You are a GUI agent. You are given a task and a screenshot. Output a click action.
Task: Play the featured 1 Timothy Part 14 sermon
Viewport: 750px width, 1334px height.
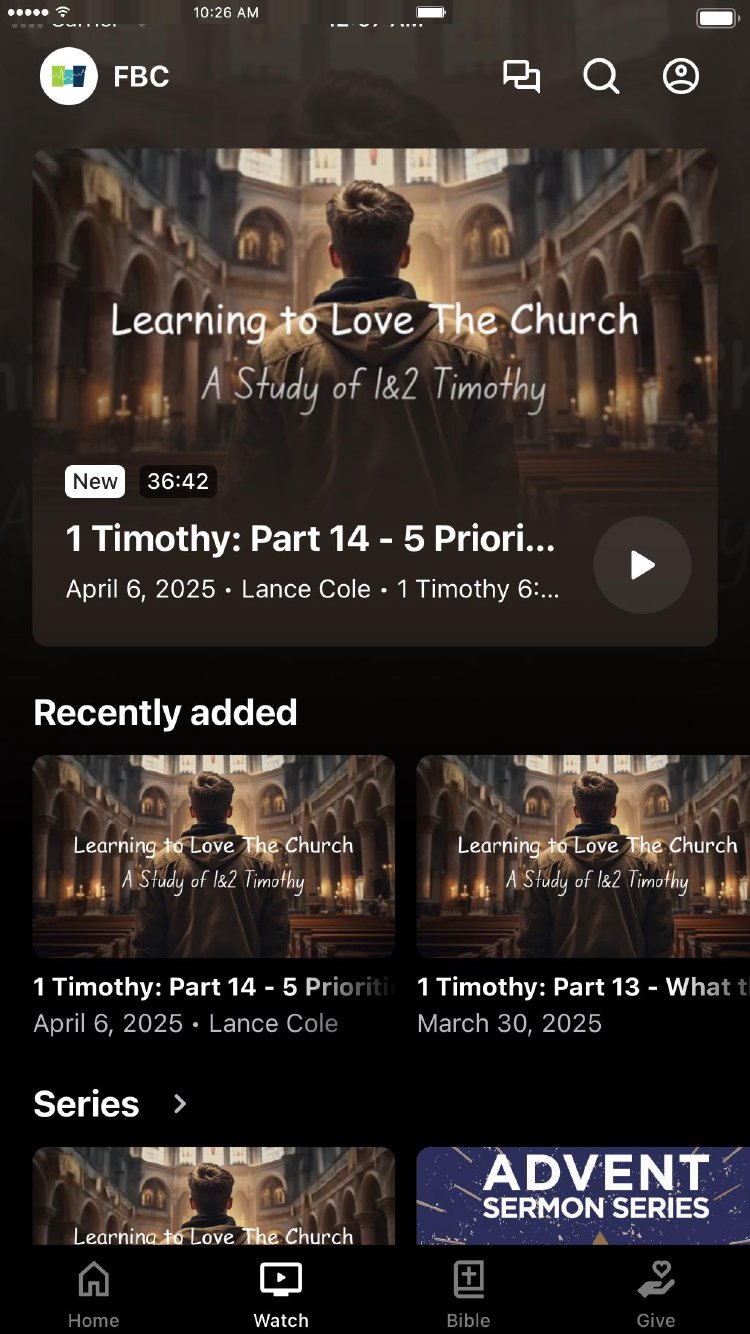tap(642, 565)
